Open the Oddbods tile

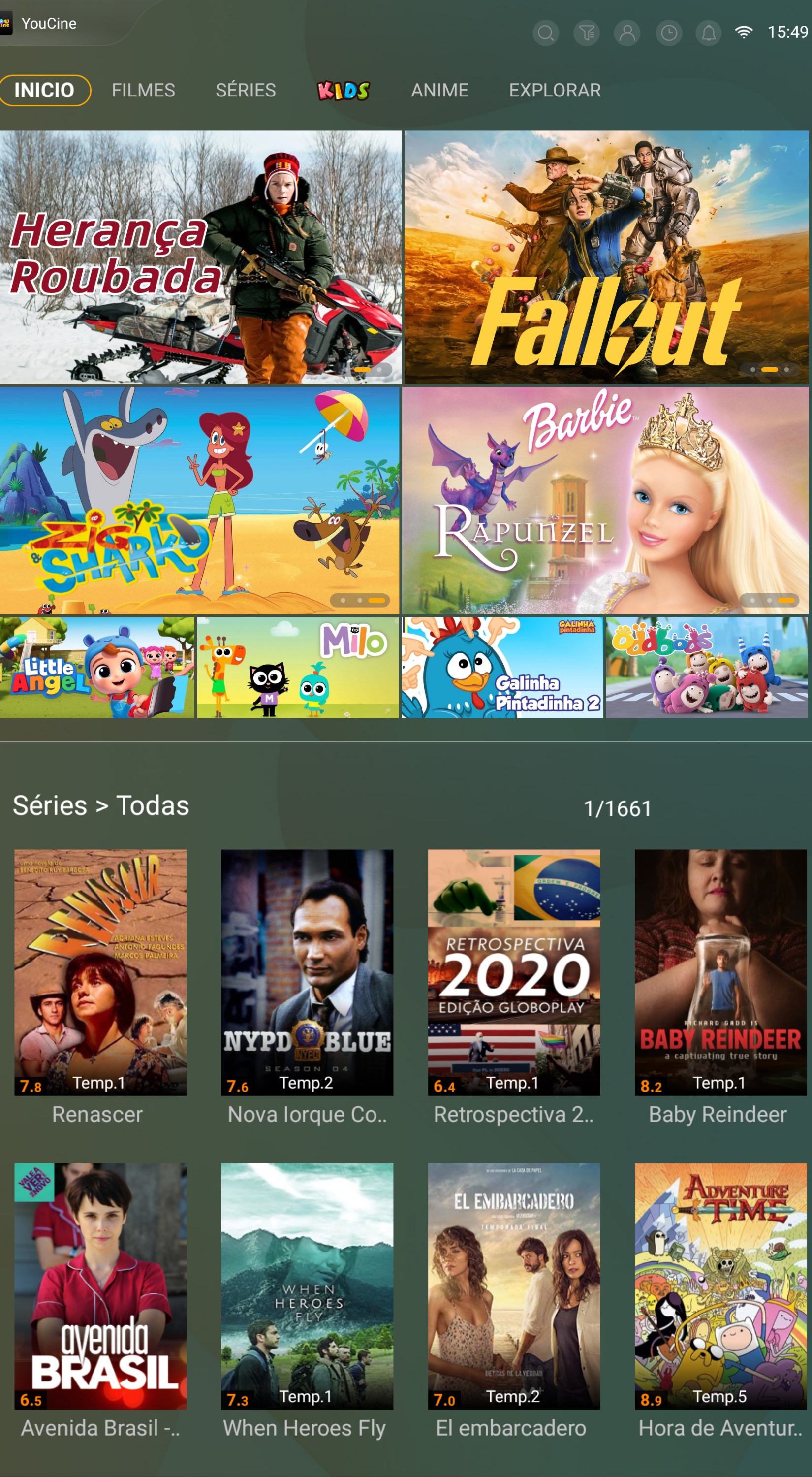coord(707,668)
